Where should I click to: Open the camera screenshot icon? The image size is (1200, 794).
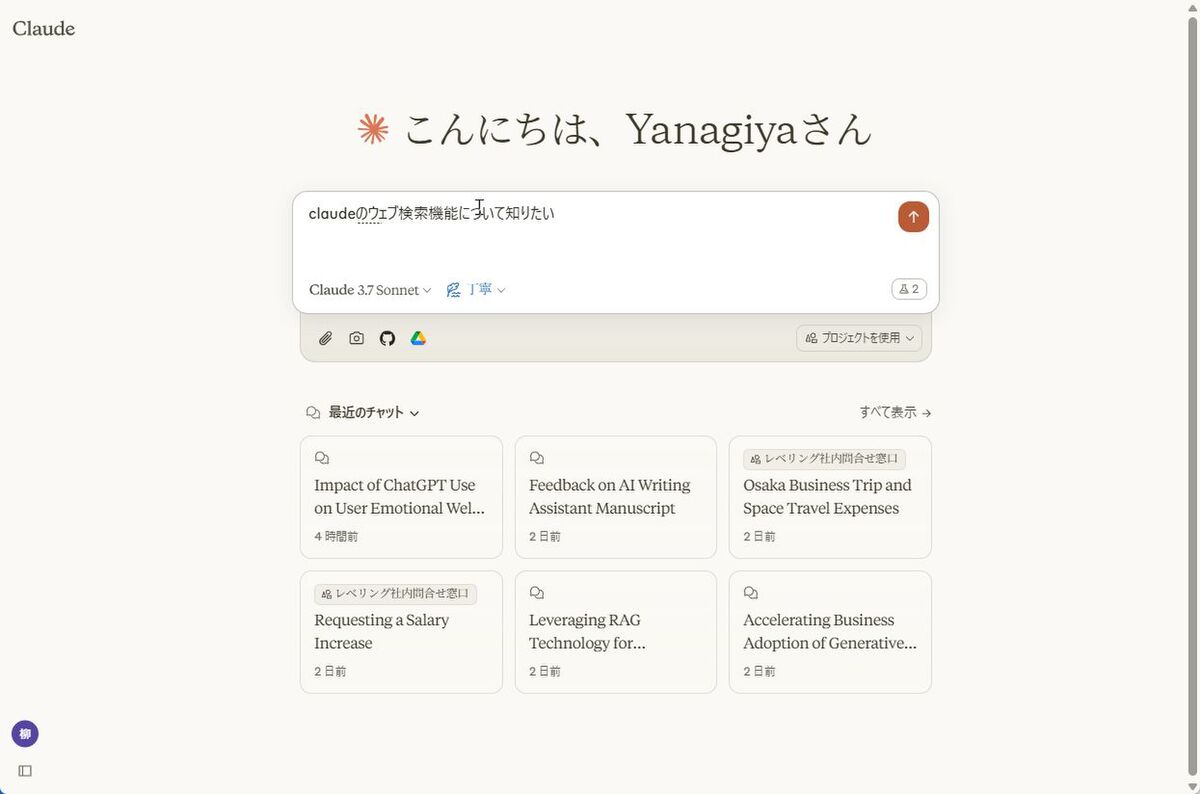[357, 339]
